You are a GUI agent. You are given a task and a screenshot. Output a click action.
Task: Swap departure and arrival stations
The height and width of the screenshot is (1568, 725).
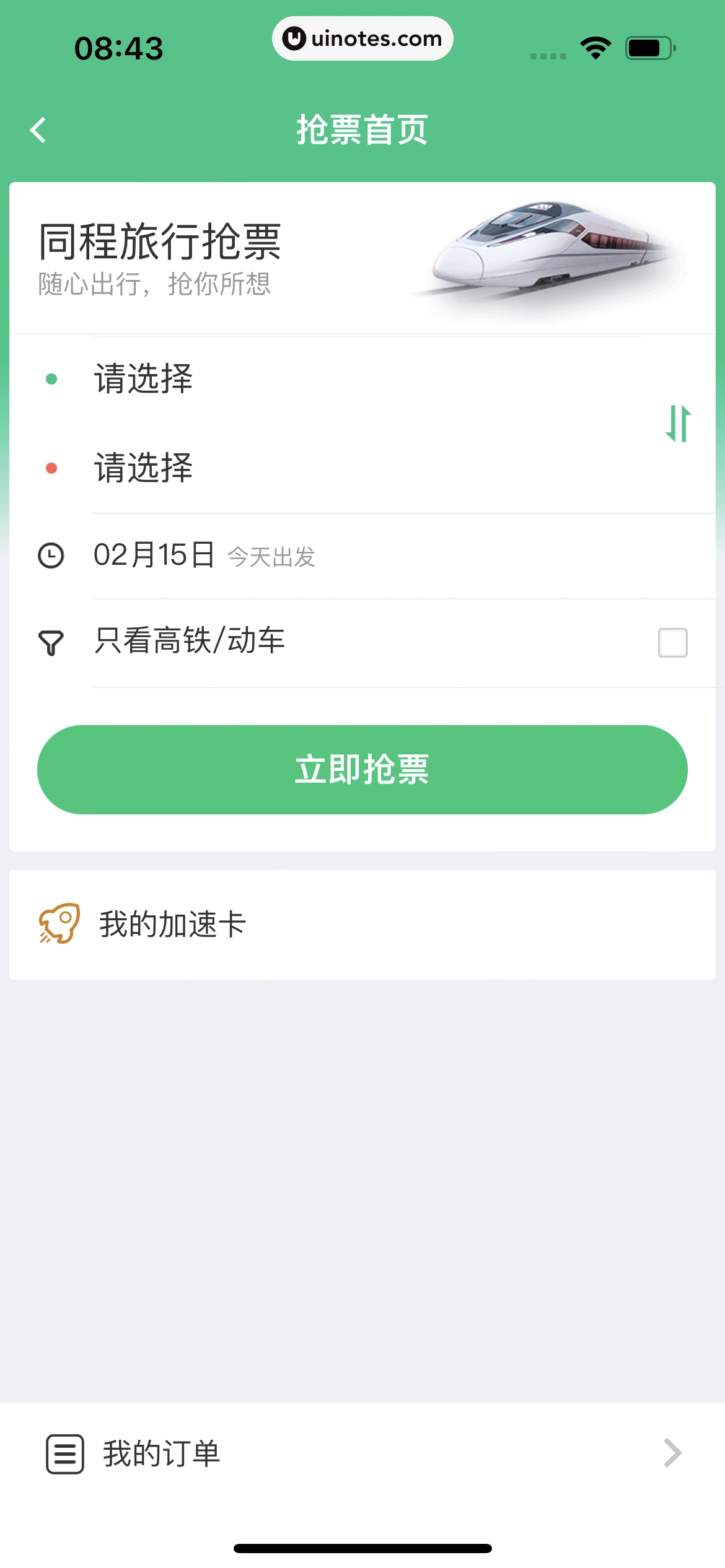point(678,424)
